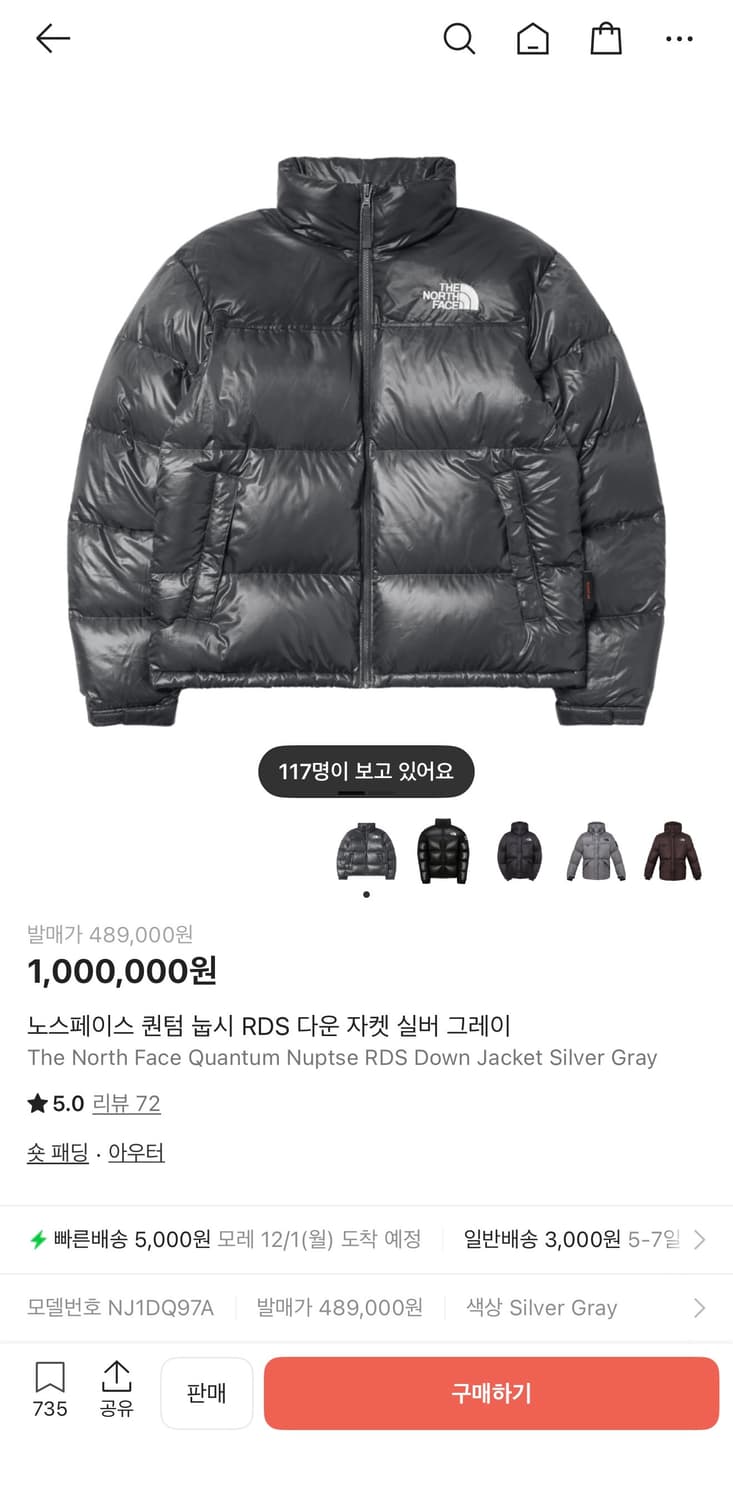The height and width of the screenshot is (1500, 733).
Task: Tap the lightning fast-delivery icon
Action: tap(36, 1239)
